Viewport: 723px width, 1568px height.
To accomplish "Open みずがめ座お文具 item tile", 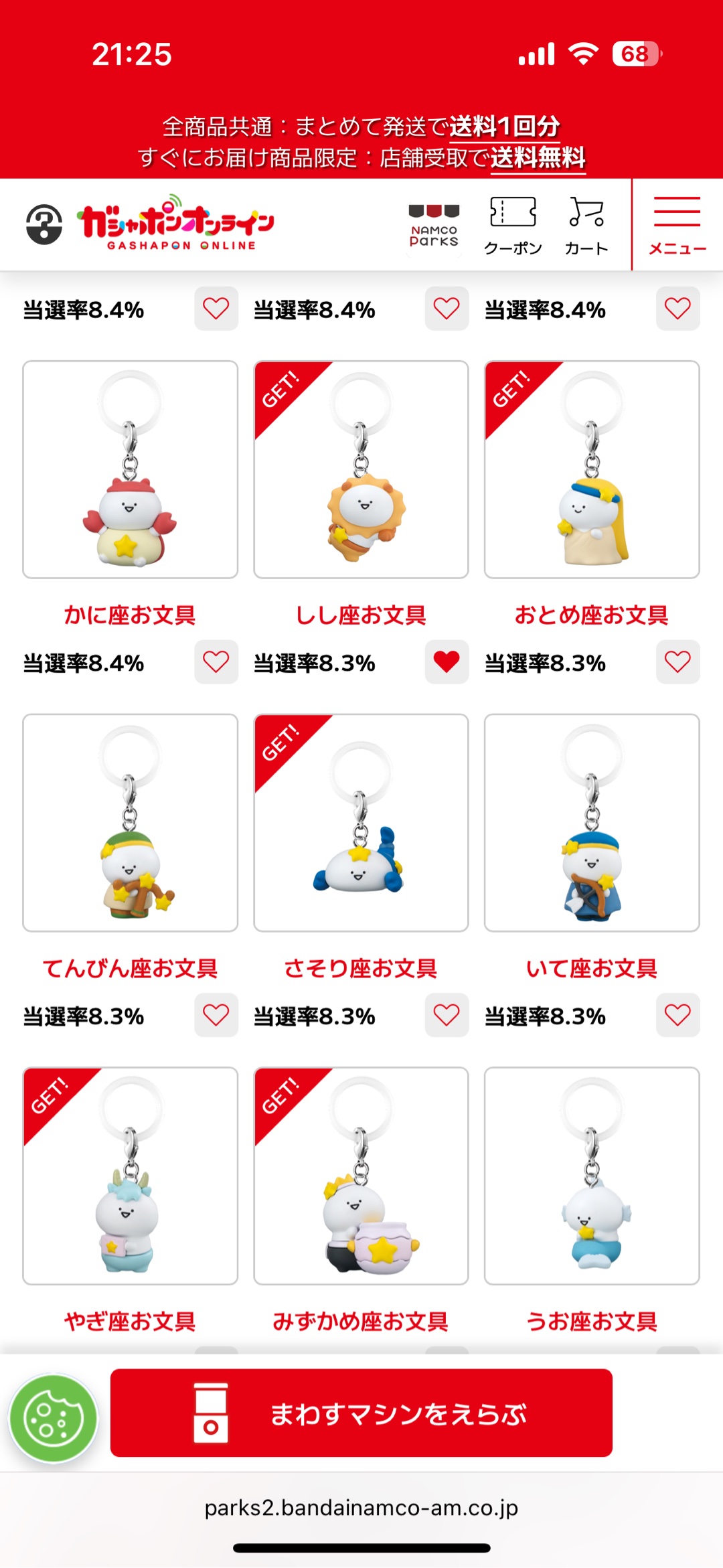I will [361, 1176].
